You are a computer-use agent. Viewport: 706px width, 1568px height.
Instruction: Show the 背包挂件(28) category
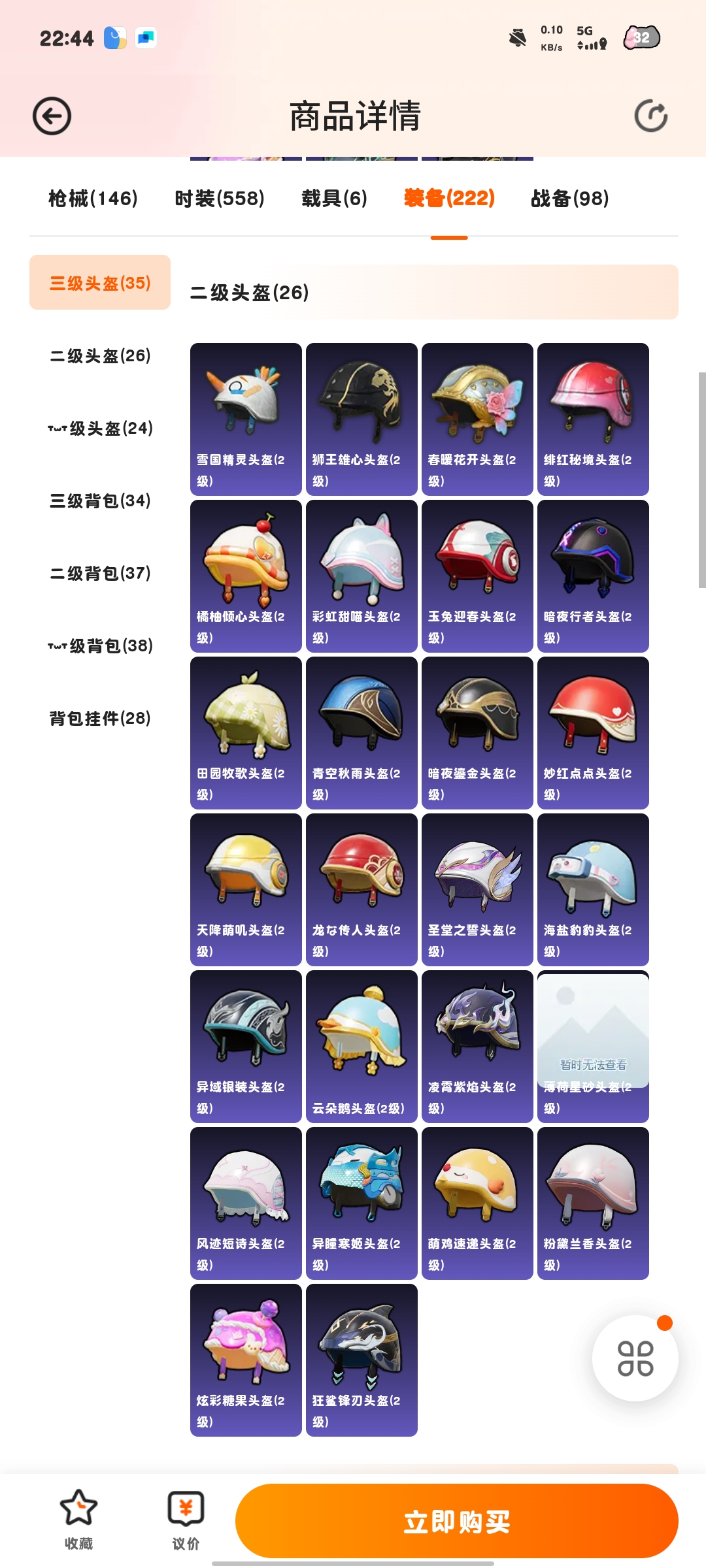(x=100, y=718)
